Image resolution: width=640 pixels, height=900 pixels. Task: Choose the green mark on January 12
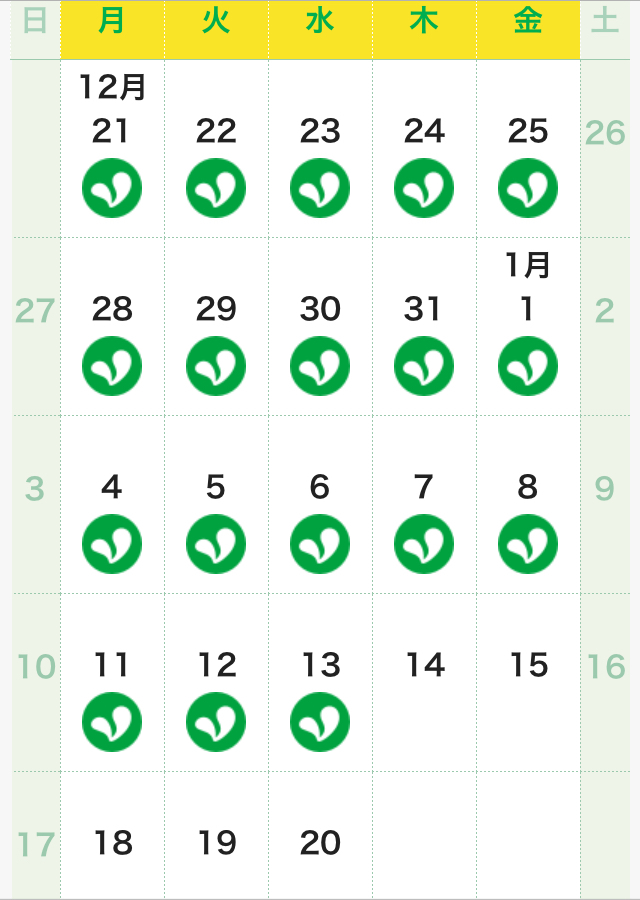[x=216, y=722]
